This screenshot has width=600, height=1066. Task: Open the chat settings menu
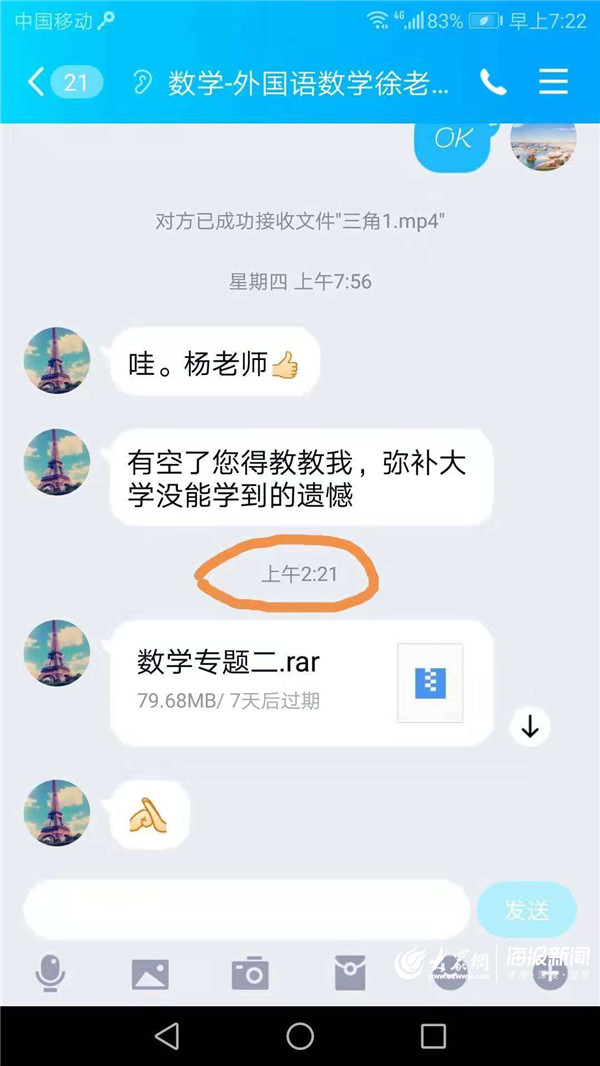553,82
